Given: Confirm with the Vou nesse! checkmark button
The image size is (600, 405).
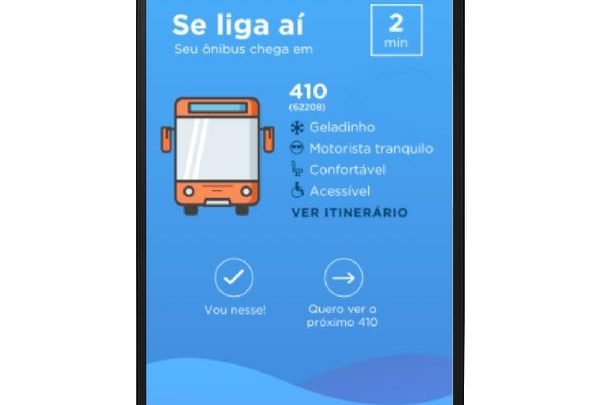Looking at the screenshot, I should pos(234,278).
